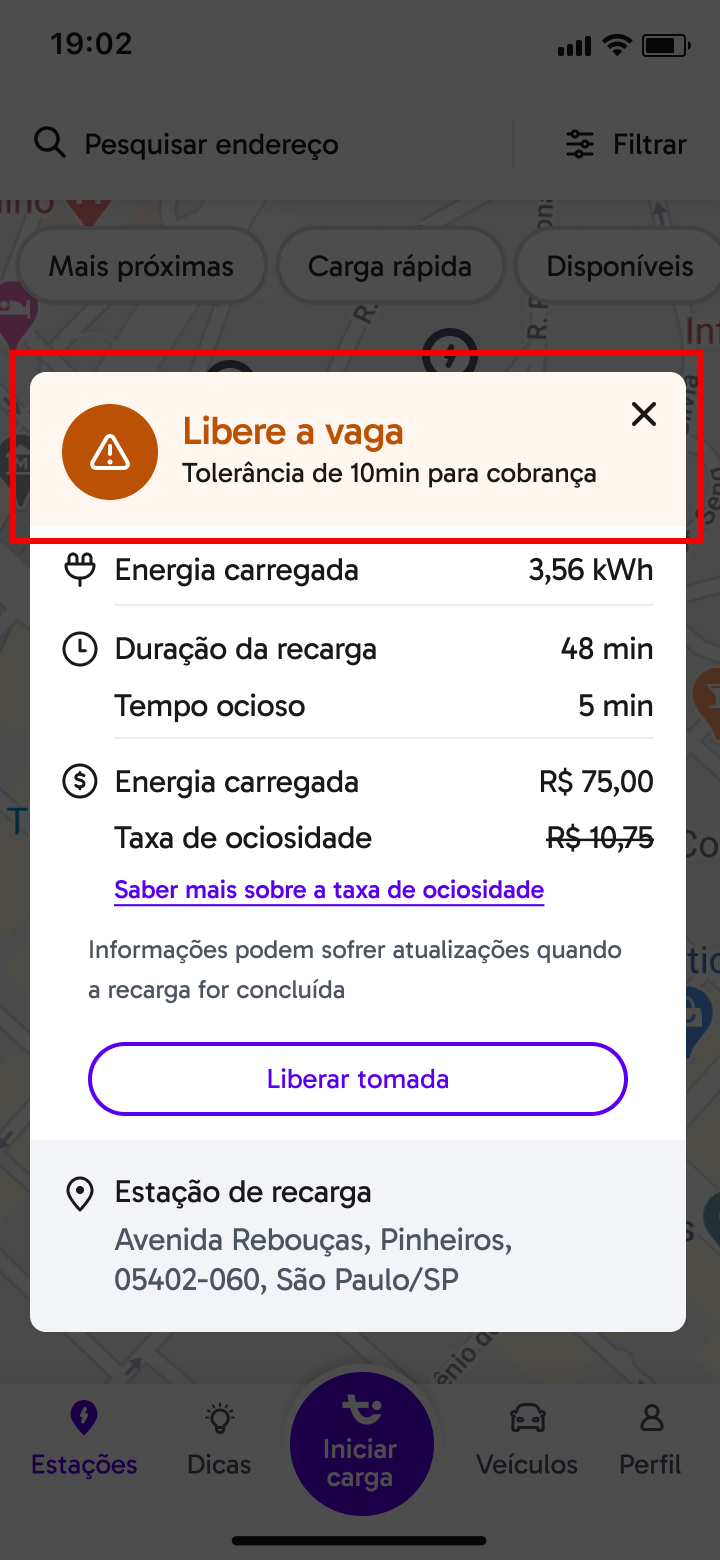Open Saber mais sobre a taxa de ociosidade
720x1560 pixels.
(x=329, y=890)
